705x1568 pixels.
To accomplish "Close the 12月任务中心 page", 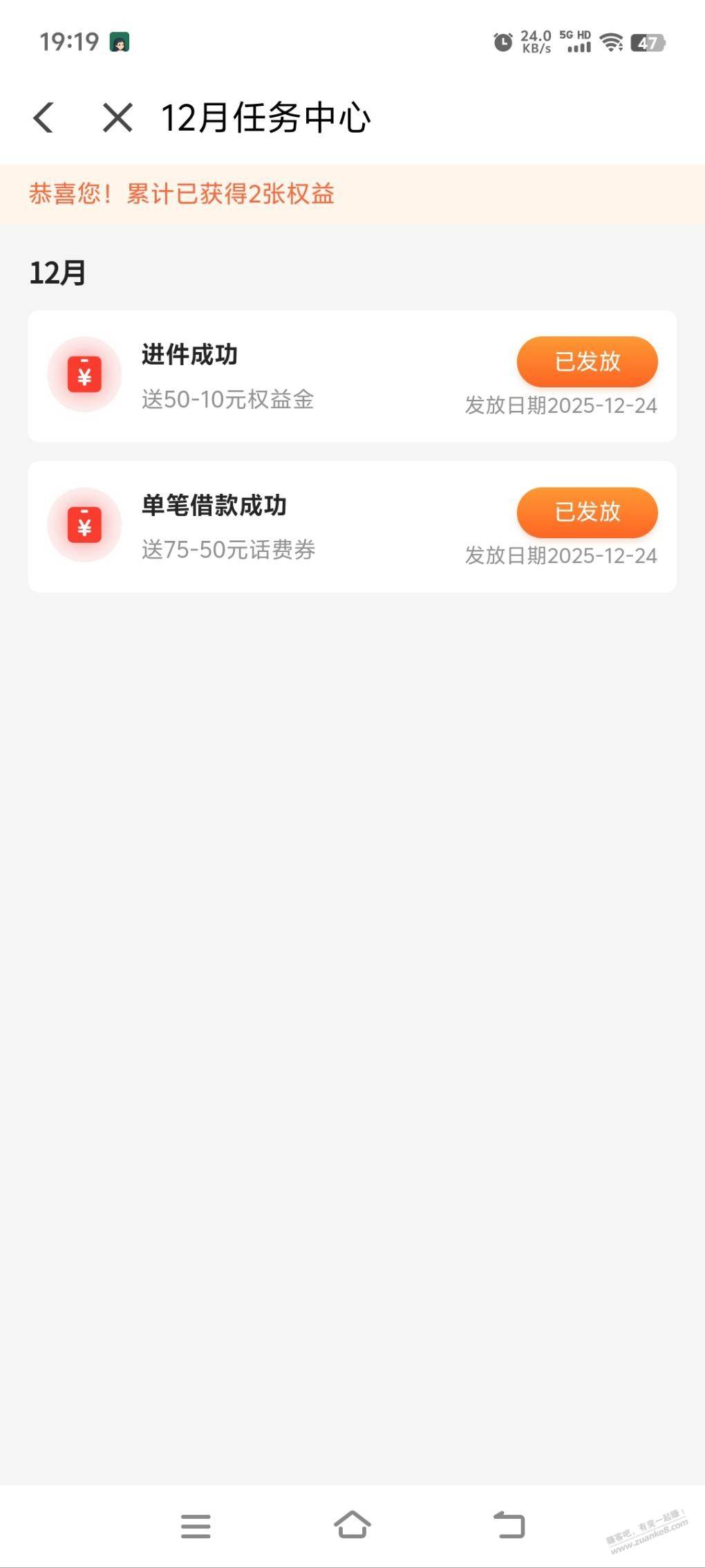I will (117, 118).
